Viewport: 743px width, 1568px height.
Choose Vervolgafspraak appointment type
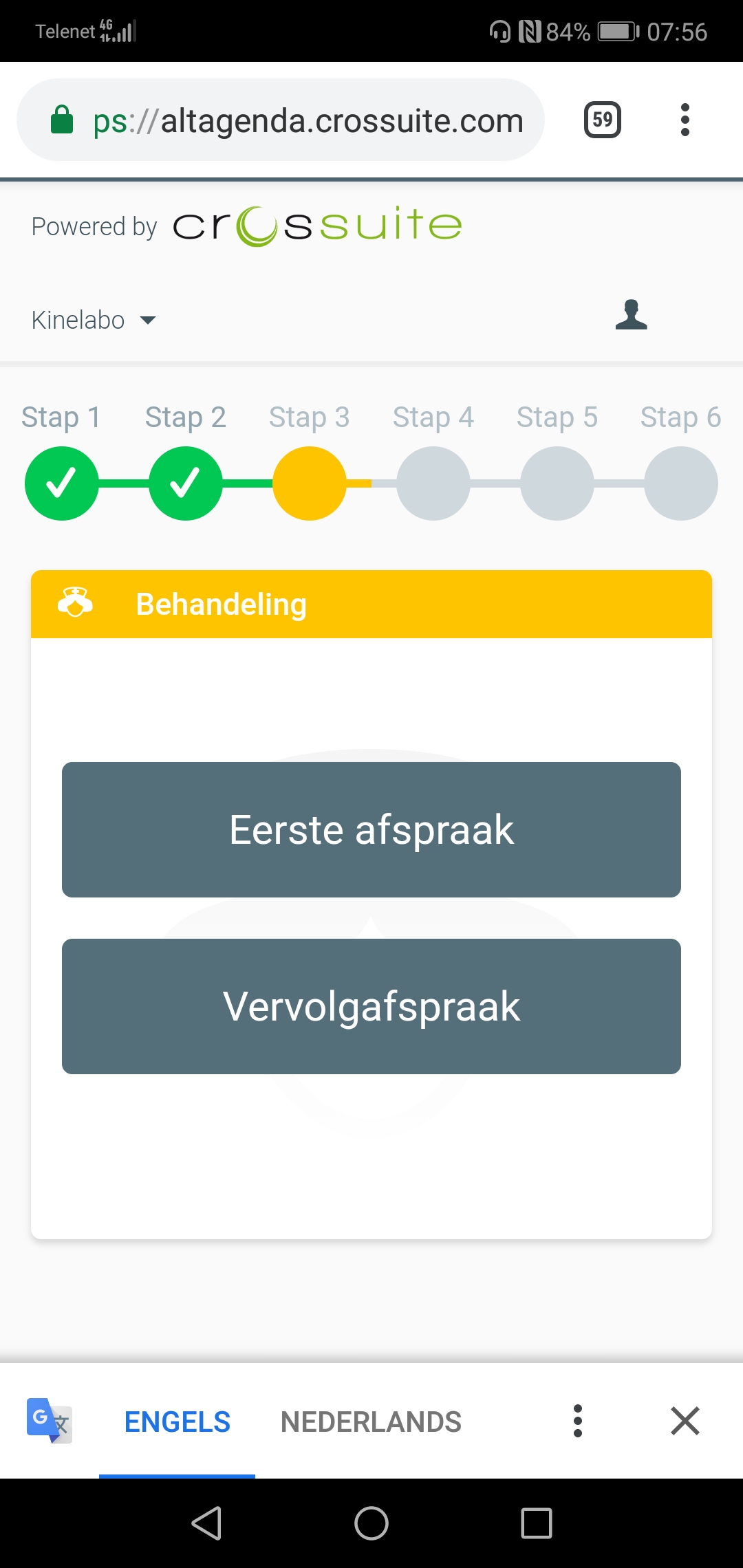point(371,1006)
